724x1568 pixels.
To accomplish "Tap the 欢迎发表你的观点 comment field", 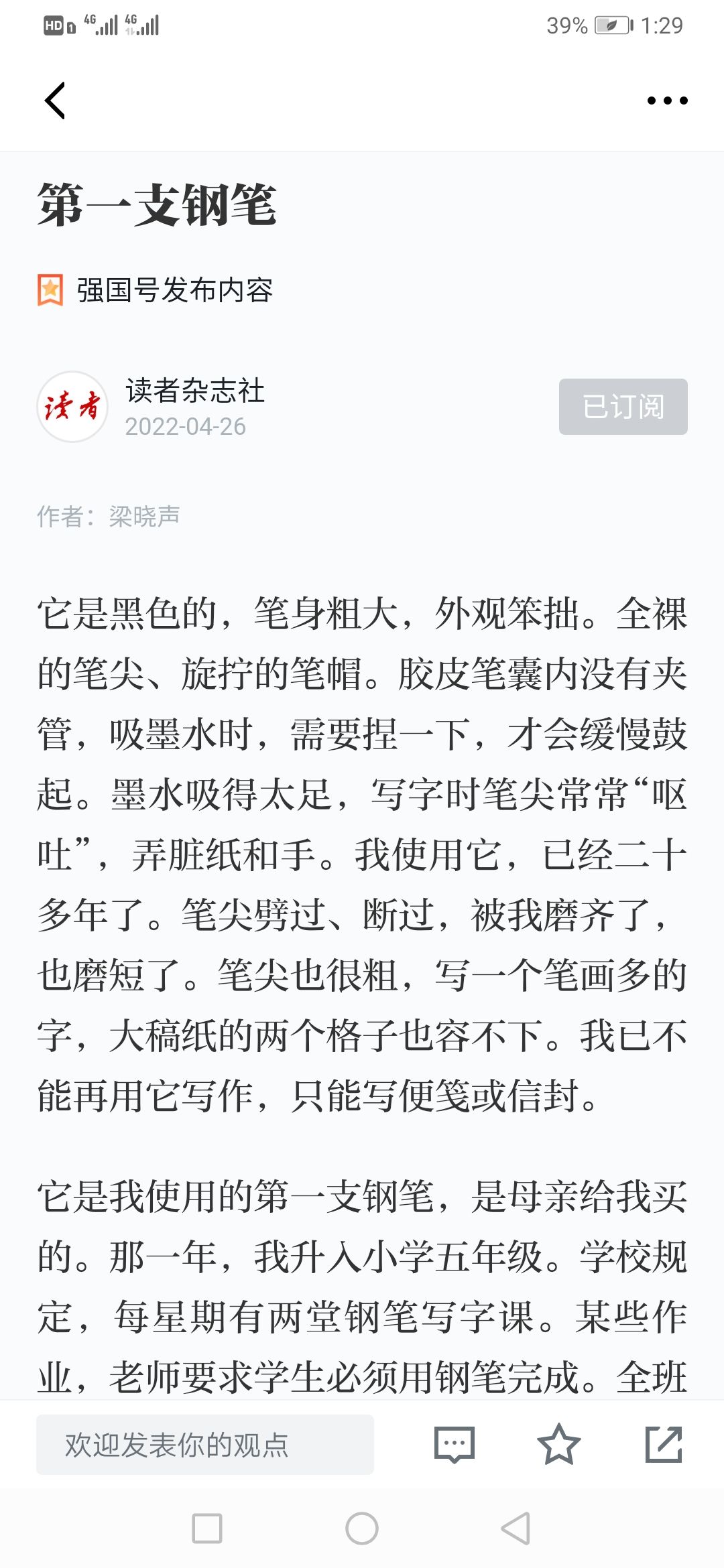I will pos(205,1445).
